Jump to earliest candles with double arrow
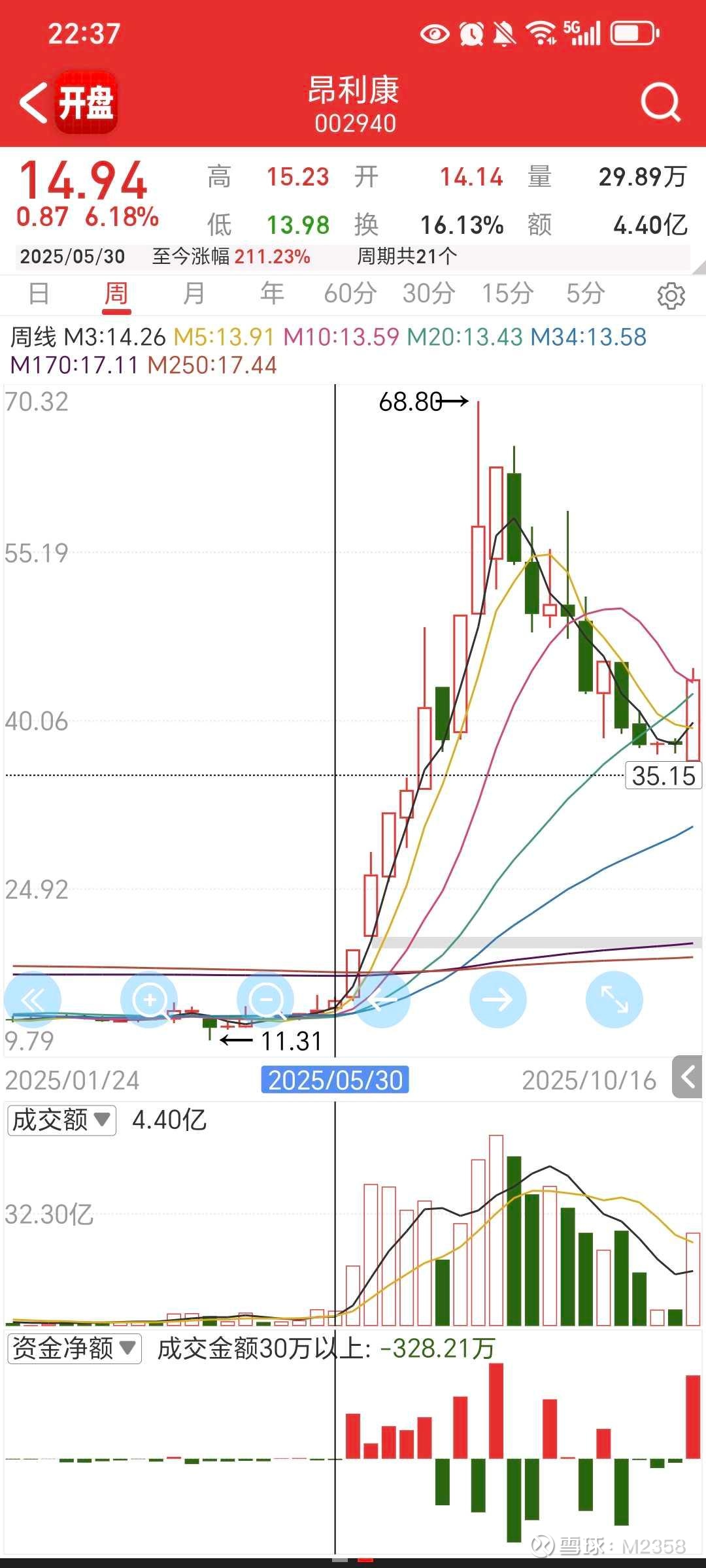Screen dimensions: 706x1568 tap(33, 1000)
